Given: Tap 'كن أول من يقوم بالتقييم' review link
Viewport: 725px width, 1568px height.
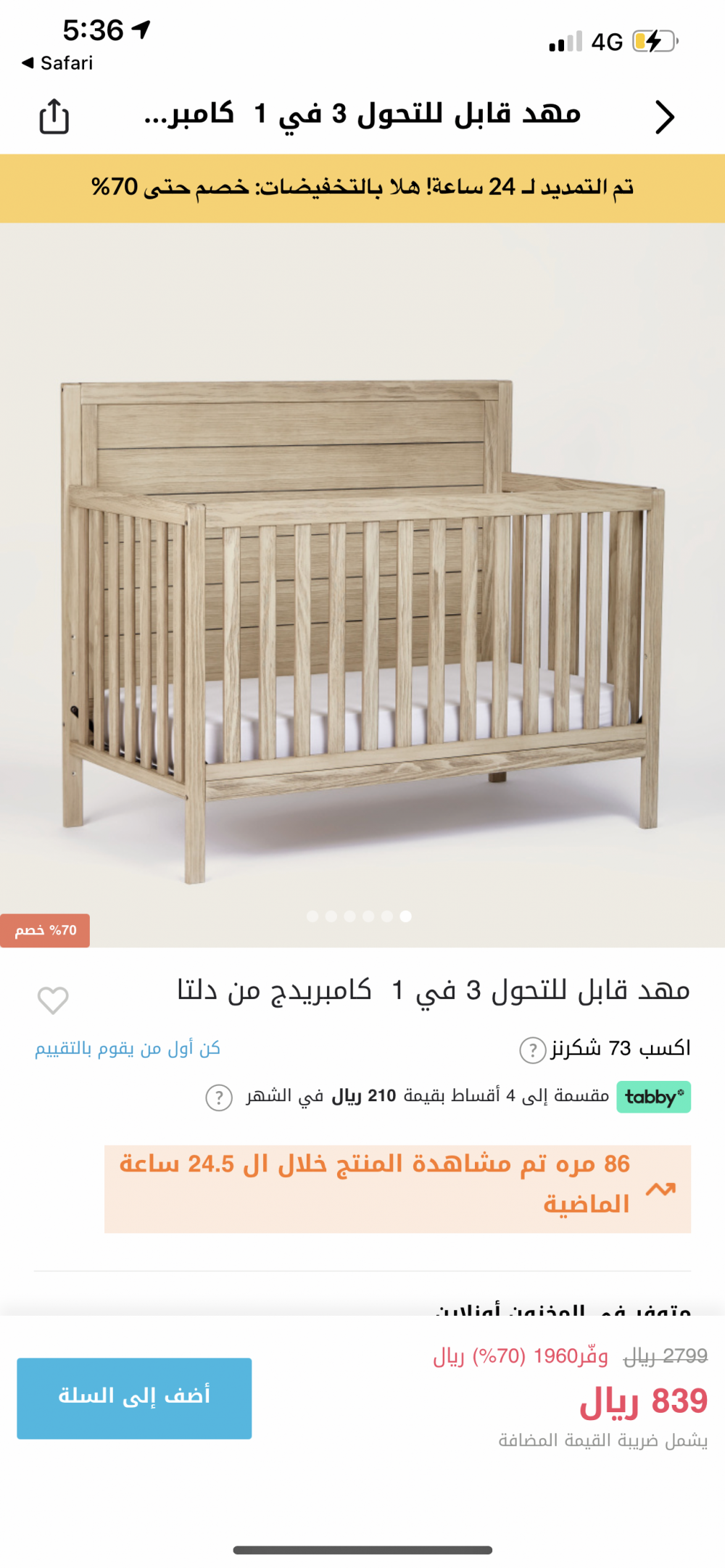Looking at the screenshot, I should (128, 1048).
